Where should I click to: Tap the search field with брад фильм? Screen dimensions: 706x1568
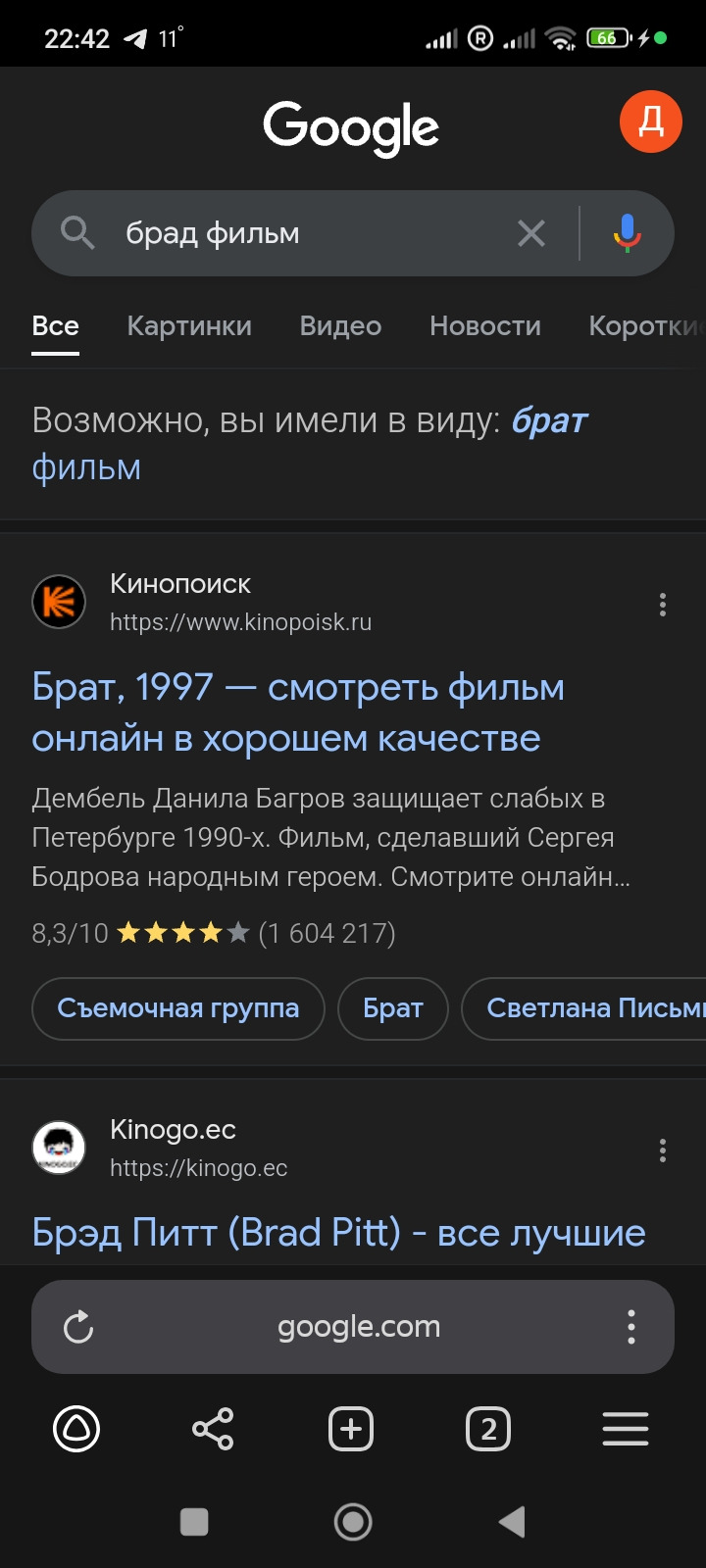[304, 233]
